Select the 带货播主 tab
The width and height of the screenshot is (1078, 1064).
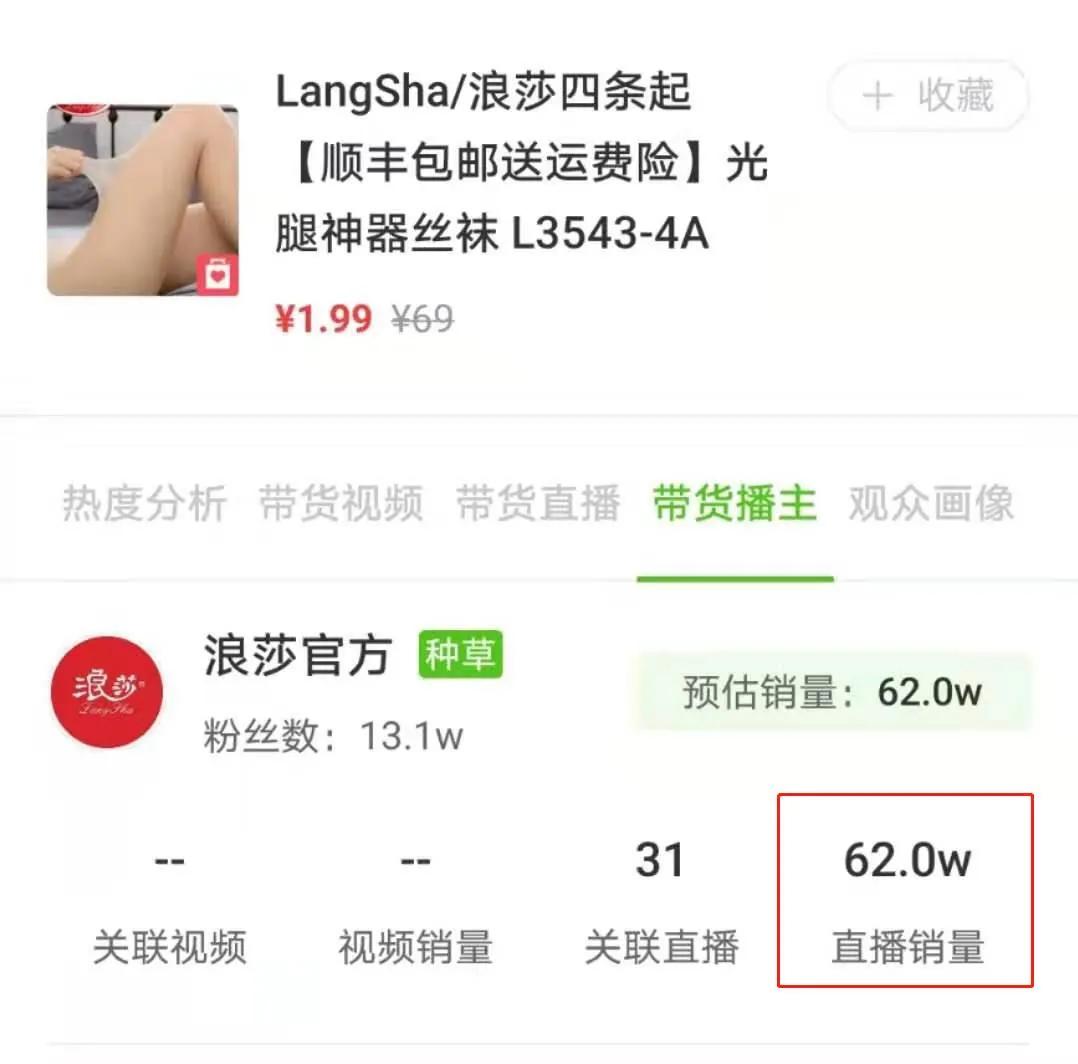coord(735,503)
